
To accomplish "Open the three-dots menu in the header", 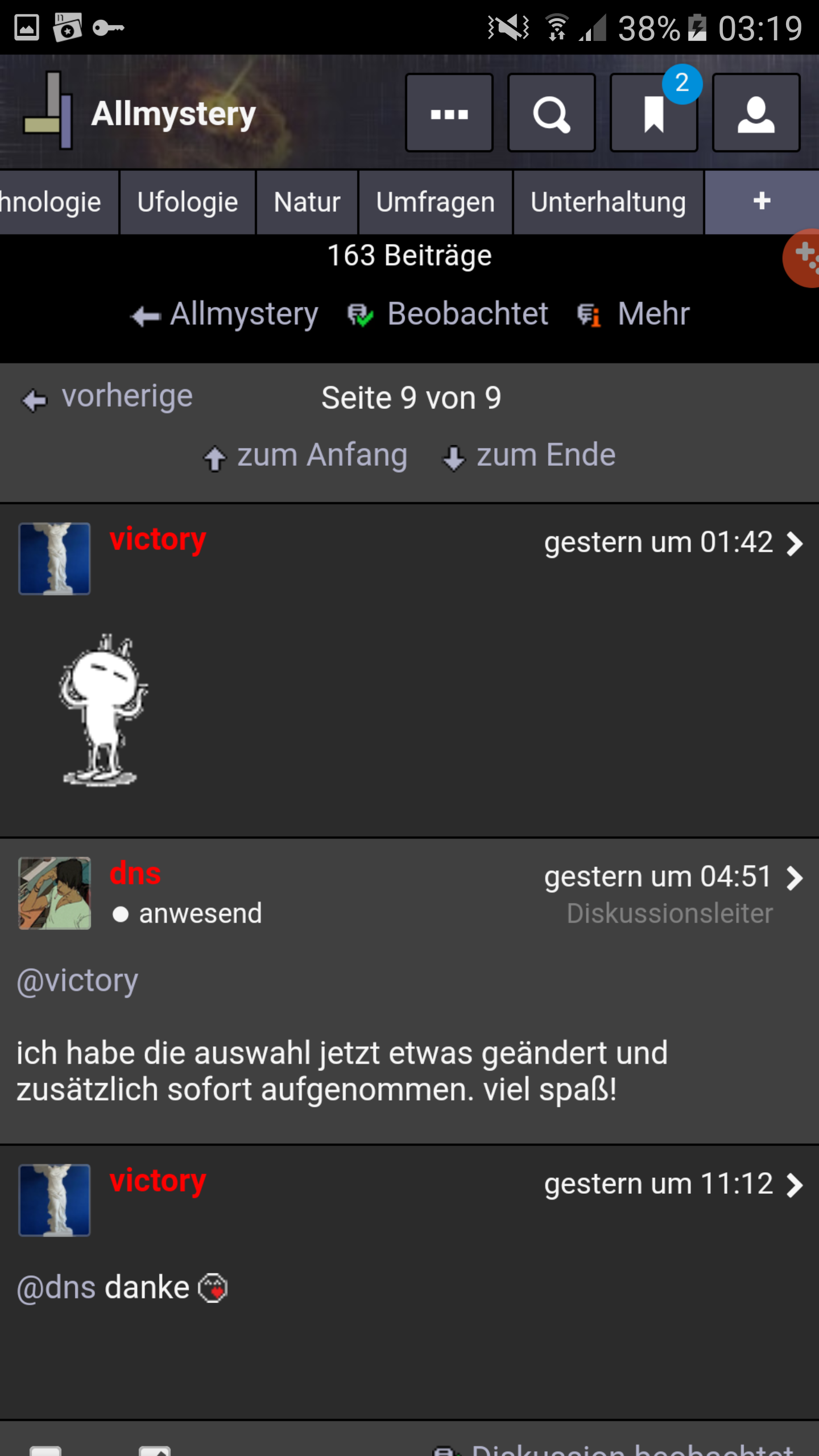I will pyautogui.click(x=449, y=113).
